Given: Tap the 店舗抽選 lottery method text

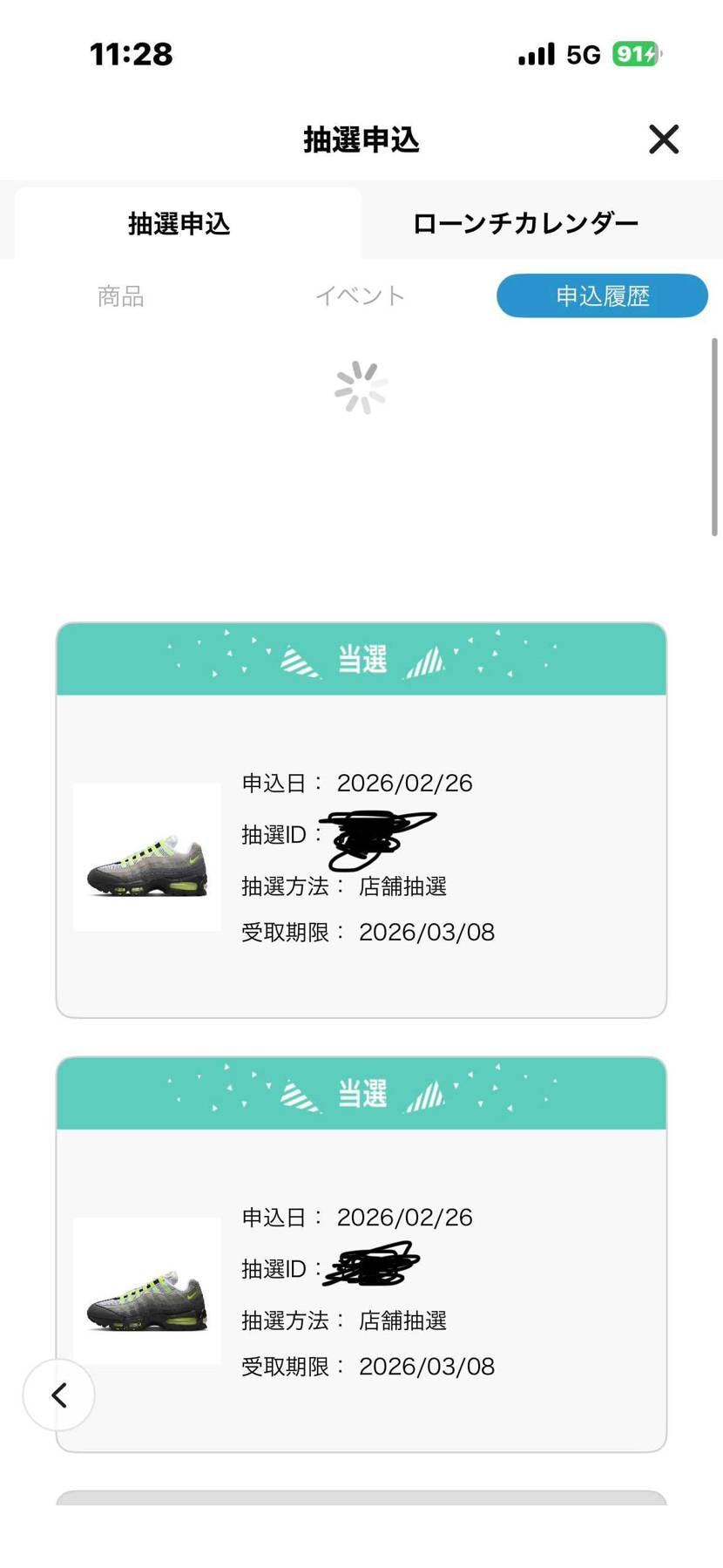Looking at the screenshot, I should pos(401,886).
